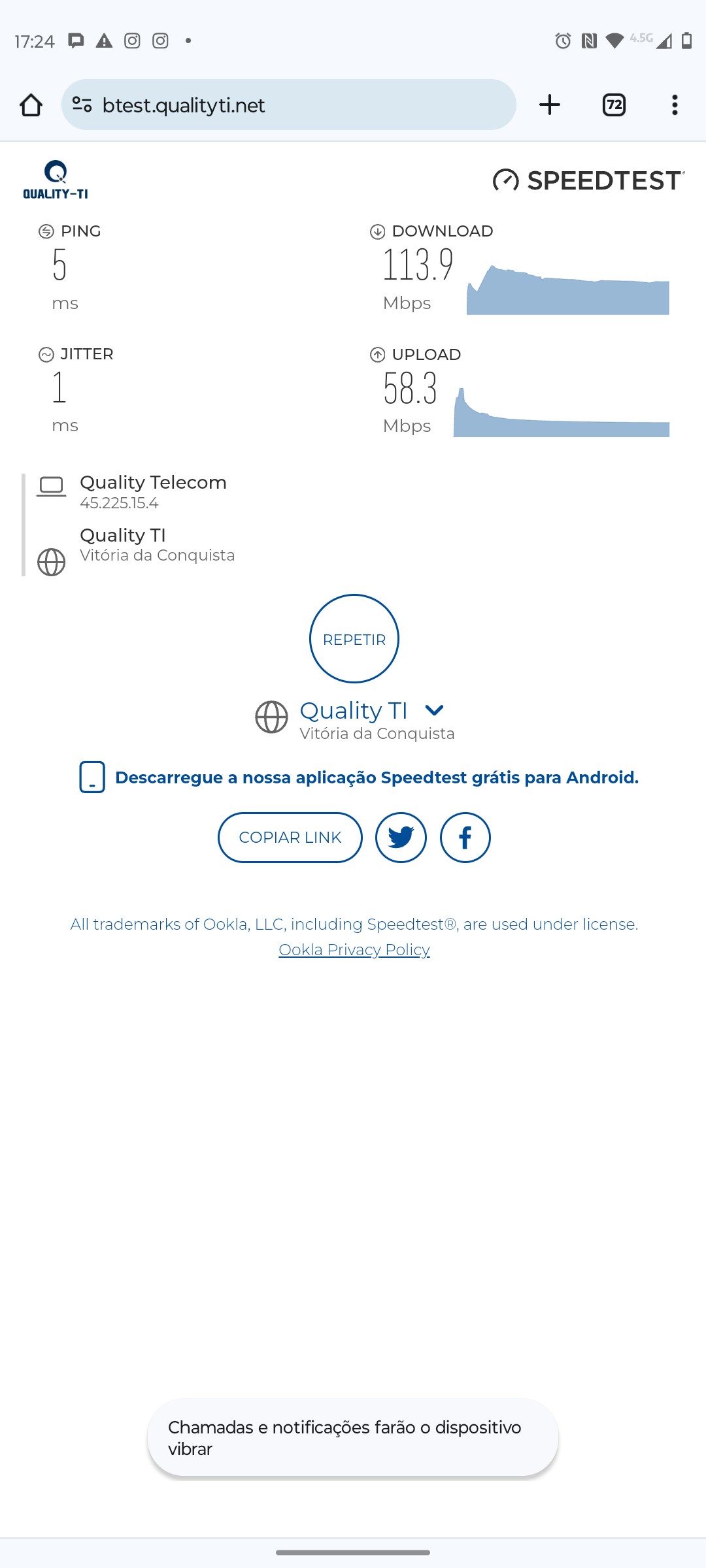Screen dimensions: 706x1568
Task: Tap the btest.qualityti.net address bar
Action: 301,105
